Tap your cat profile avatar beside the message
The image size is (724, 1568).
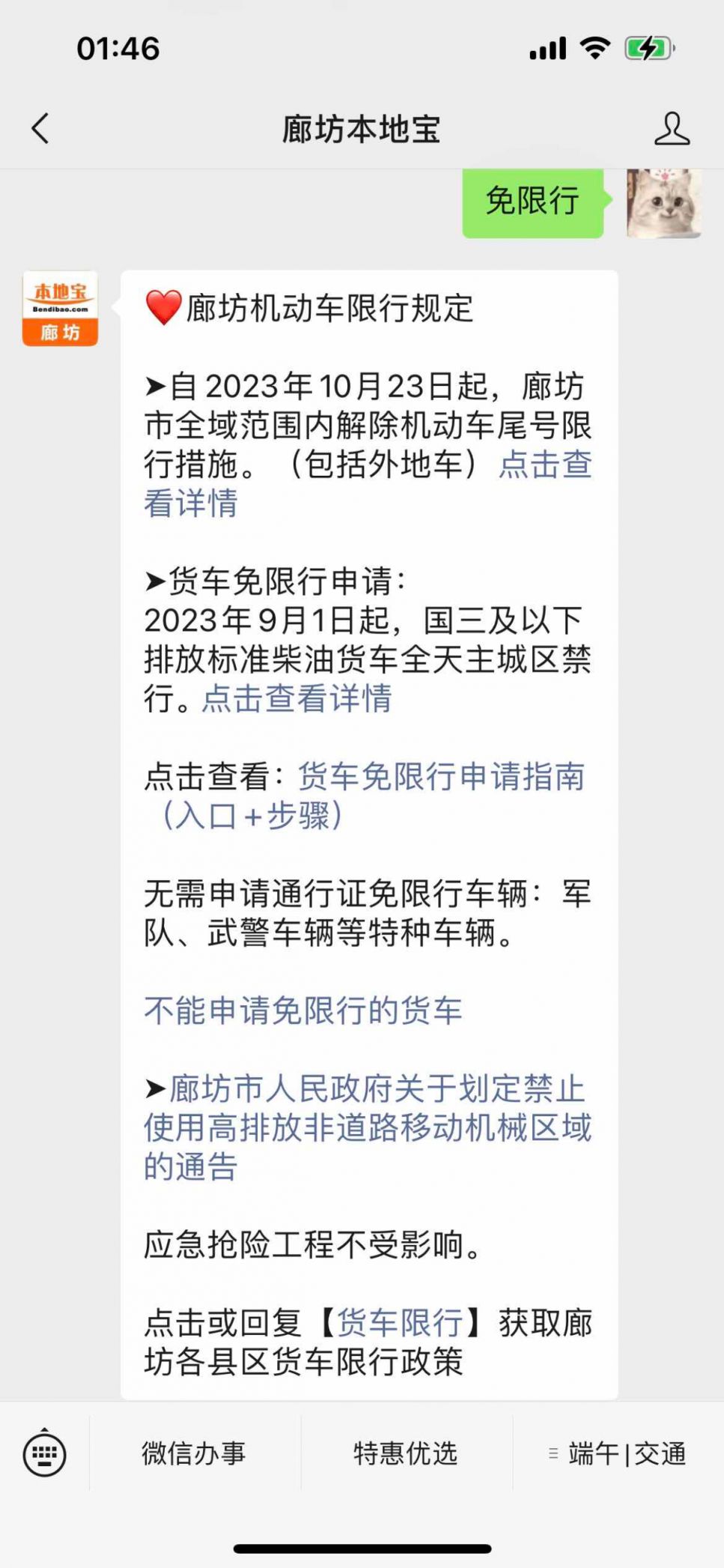click(x=663, y=202)
